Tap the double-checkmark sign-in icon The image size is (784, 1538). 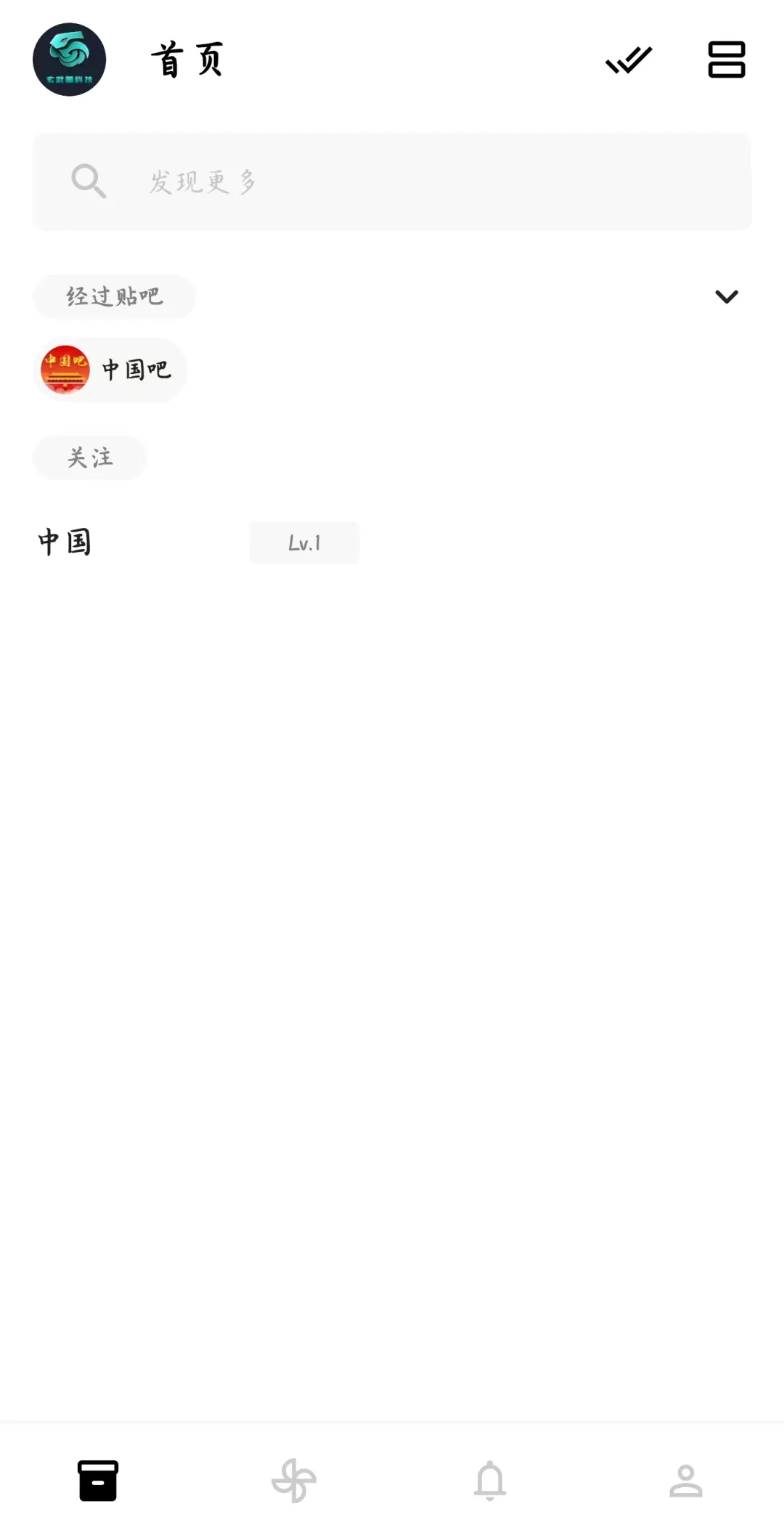coord(629,60)
